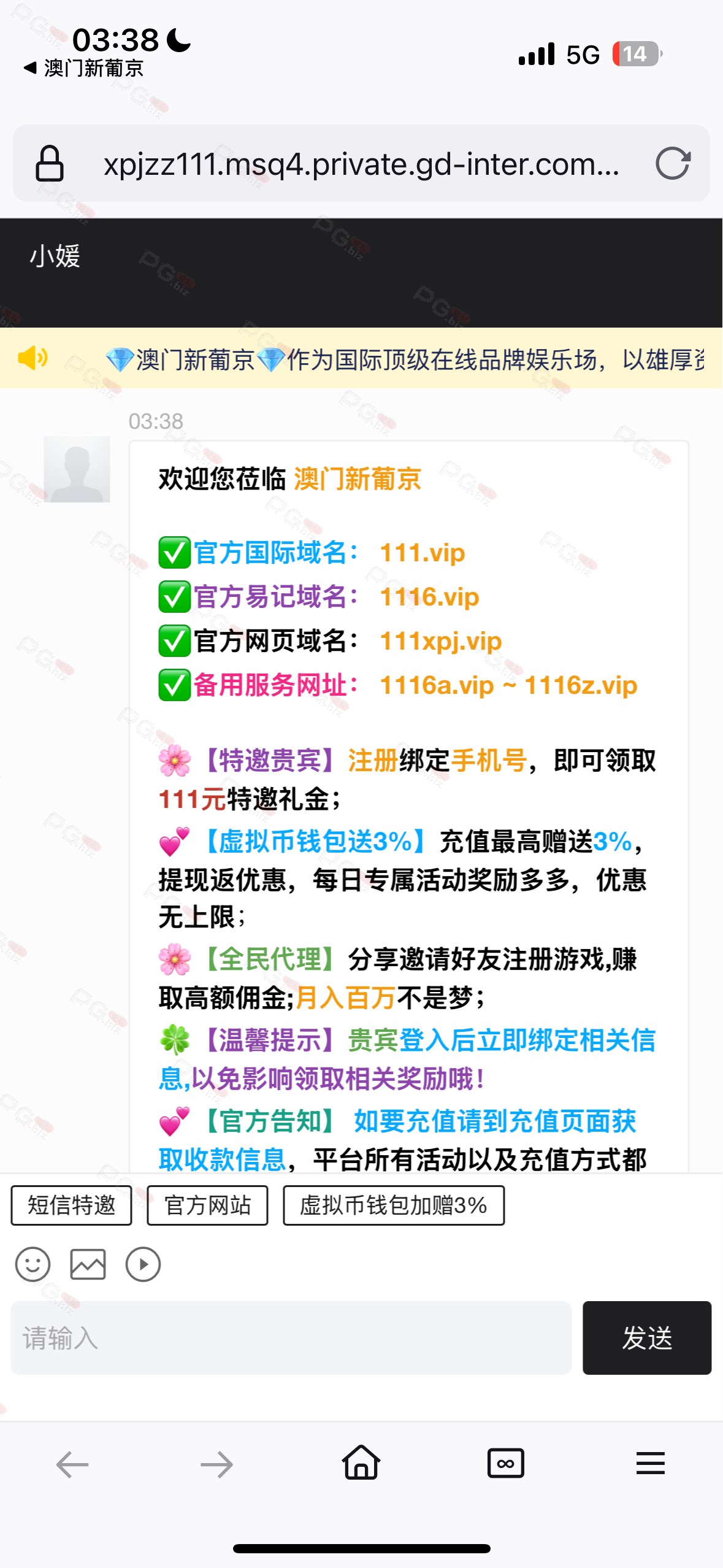Tap the URL address bar

pos(361,164)
